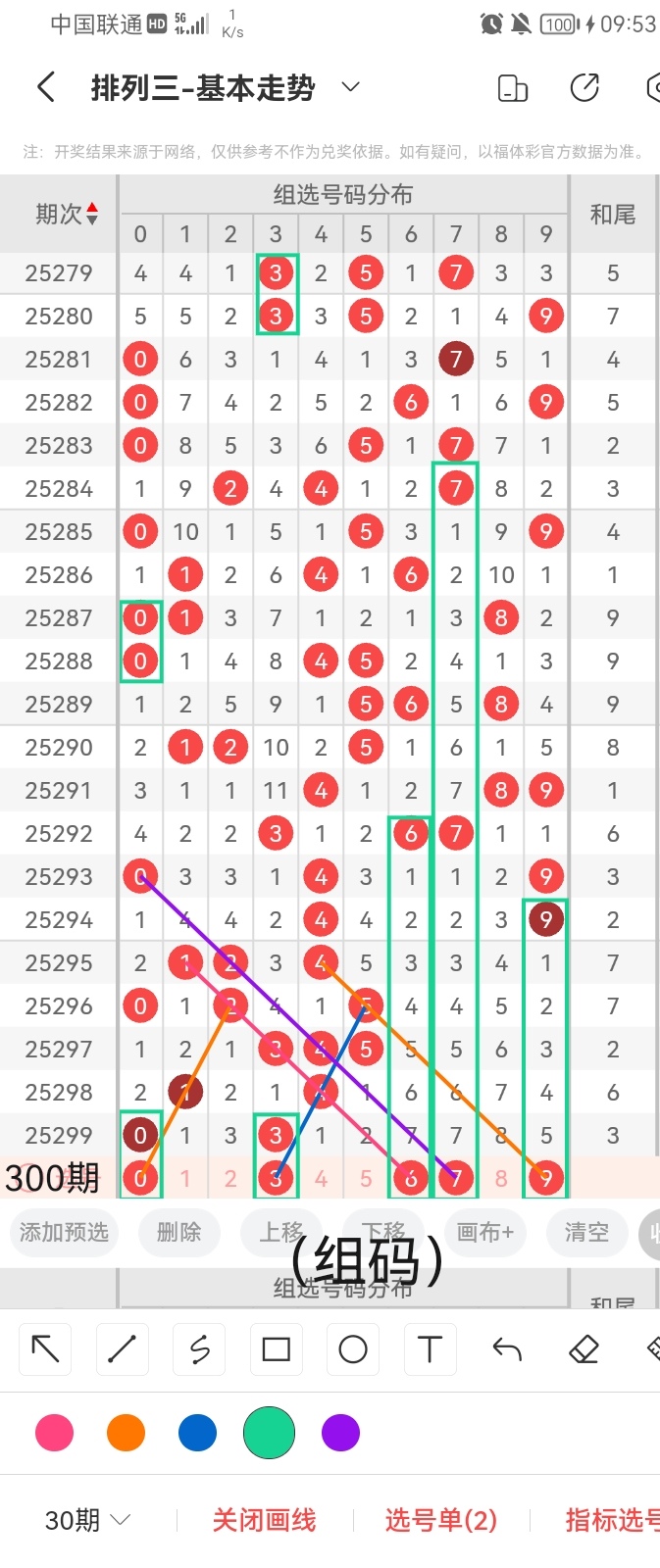
Task: Pick the blue color swatch
Action: click(x=197, y=1433)
